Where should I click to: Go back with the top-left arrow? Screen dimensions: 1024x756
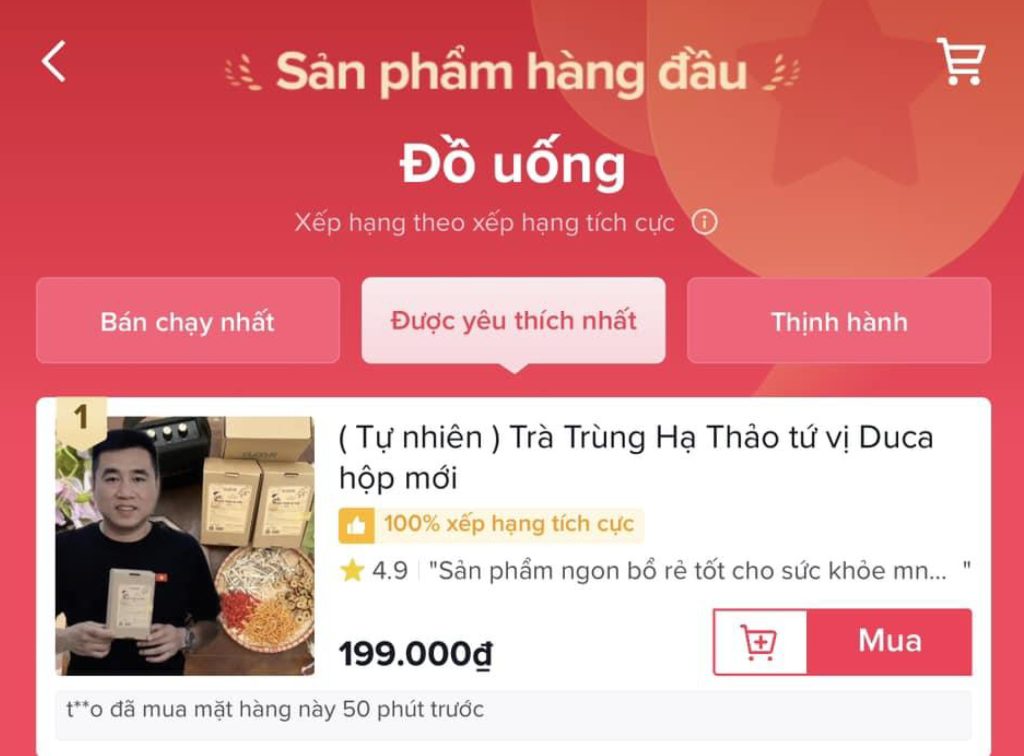point(54,62)
